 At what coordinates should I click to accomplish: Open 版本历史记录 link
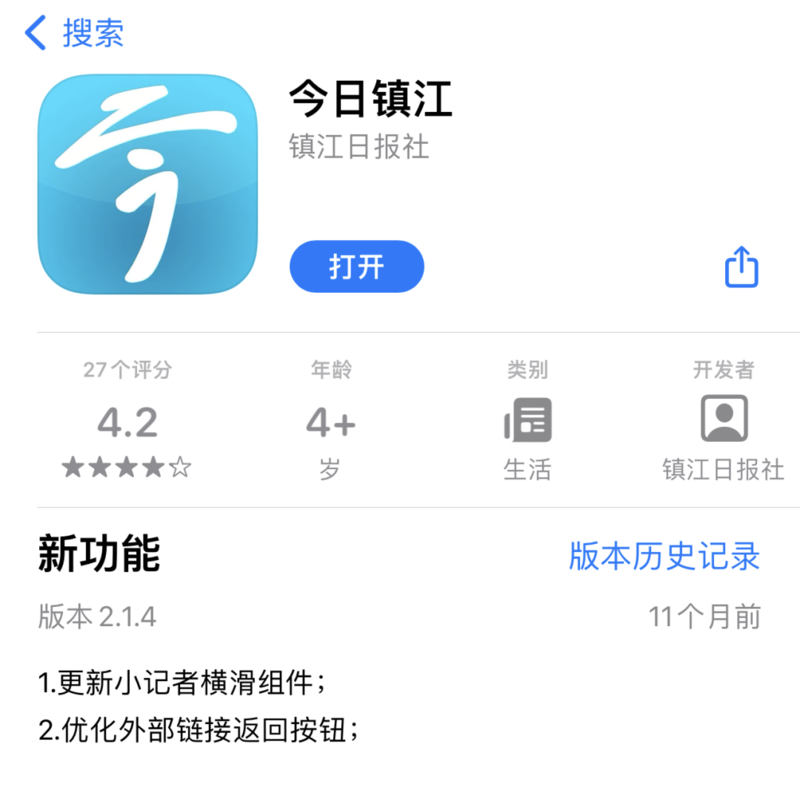click(x=664, y=556)
